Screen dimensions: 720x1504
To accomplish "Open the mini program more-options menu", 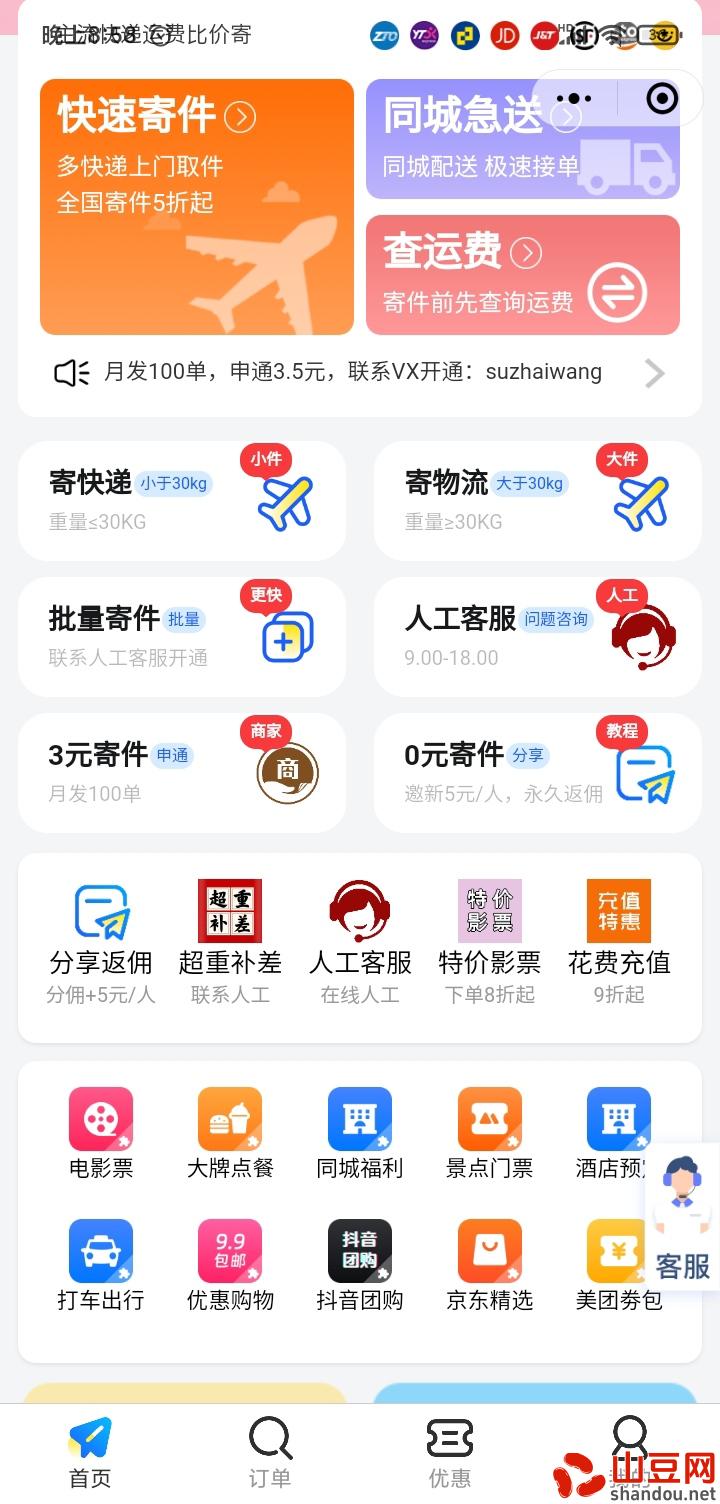I will (574, 98).
